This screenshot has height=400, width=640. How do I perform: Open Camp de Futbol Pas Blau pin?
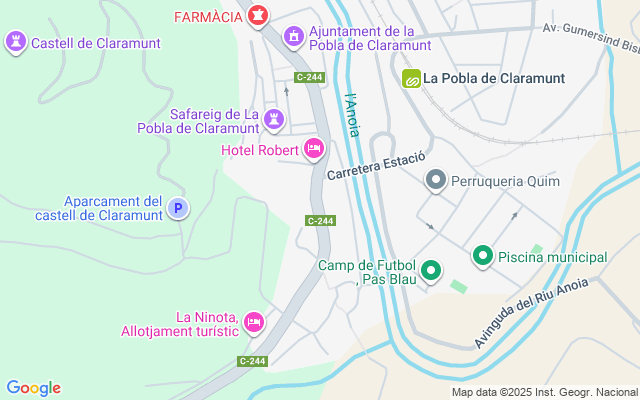click(x=431, y=270)
